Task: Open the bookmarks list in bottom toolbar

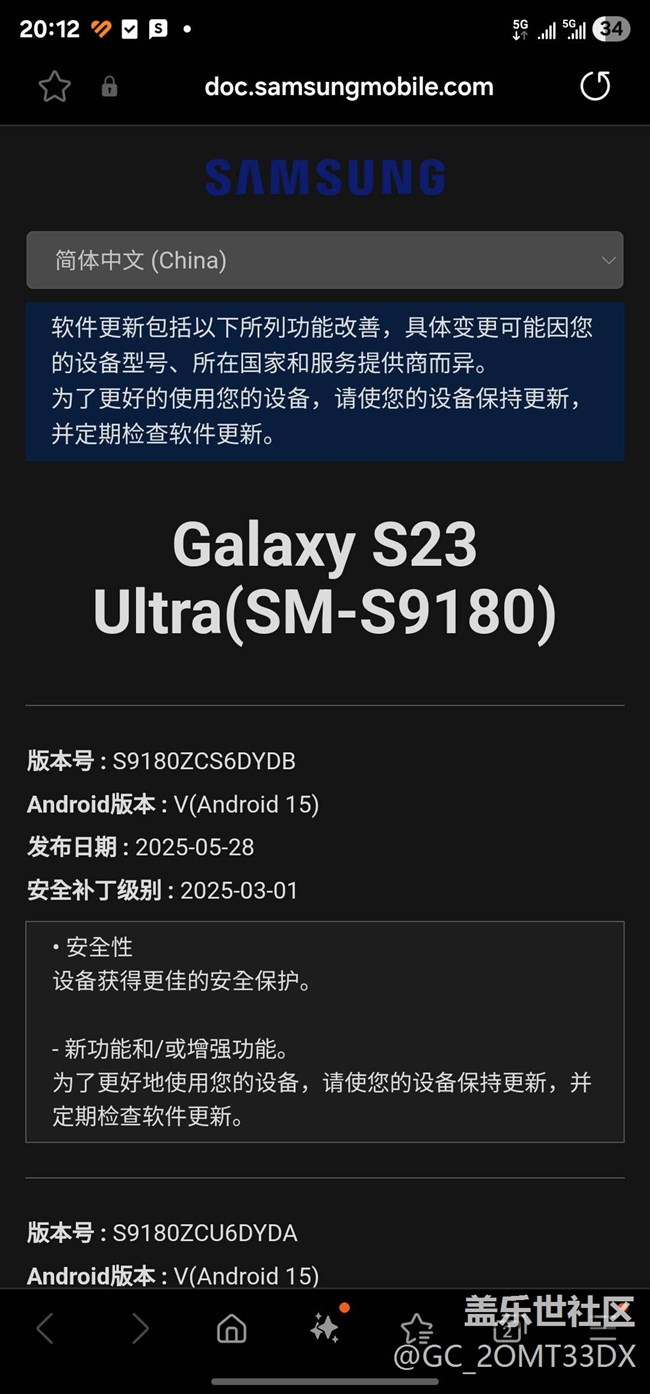Action: (416, 1329)
